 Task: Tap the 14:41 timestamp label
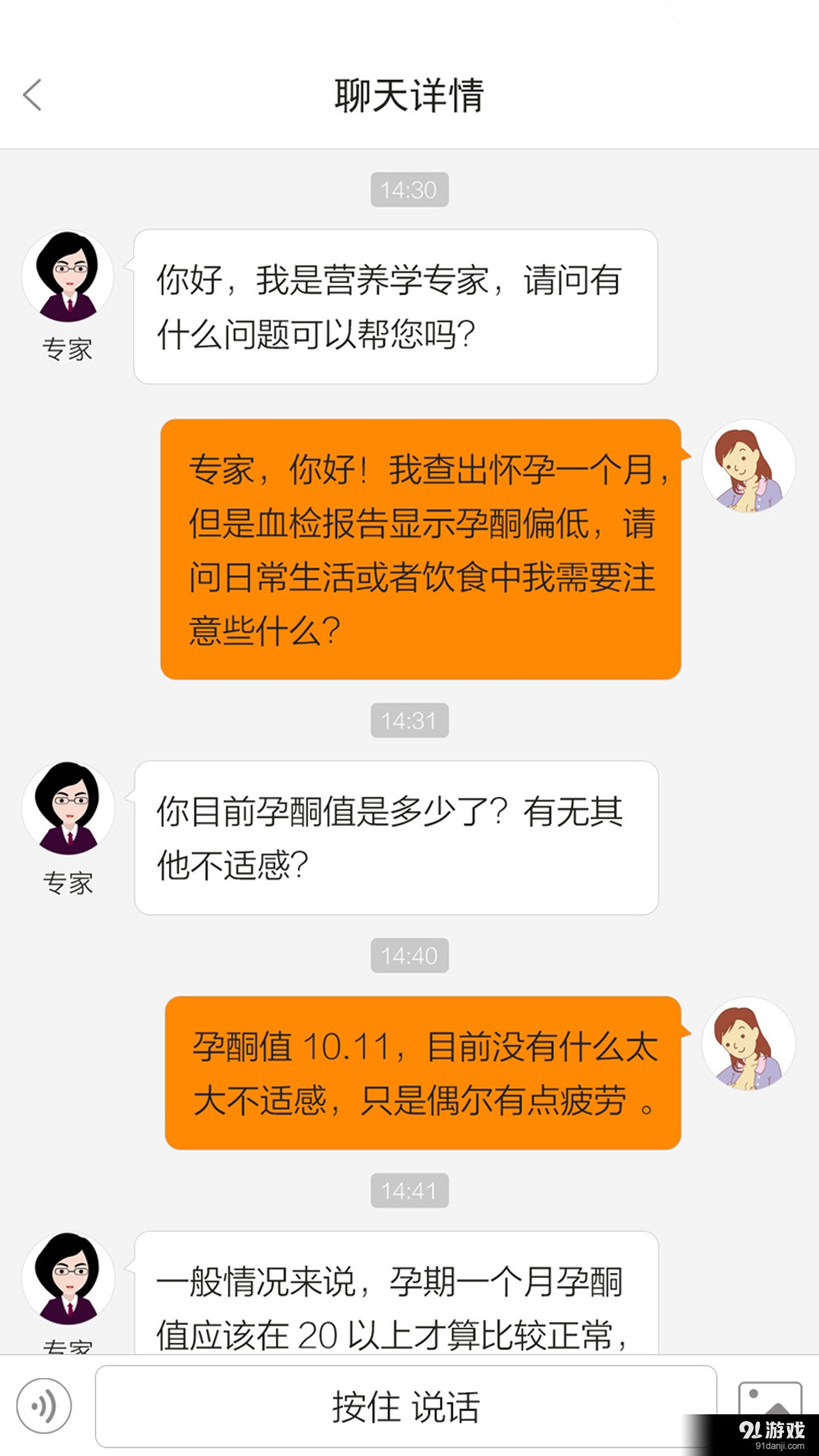pos(409,1191)
